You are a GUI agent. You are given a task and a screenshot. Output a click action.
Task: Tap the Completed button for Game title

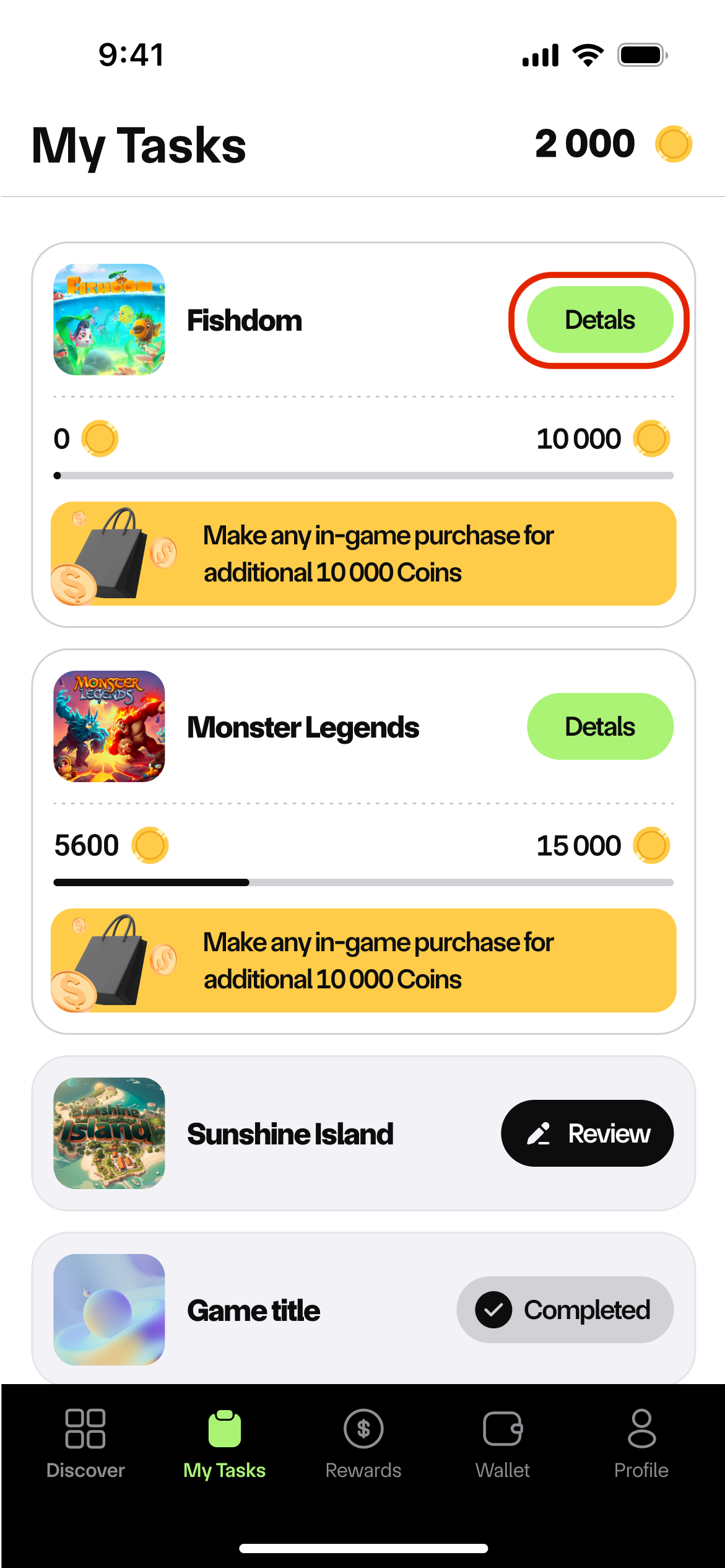pos(565,1310)
